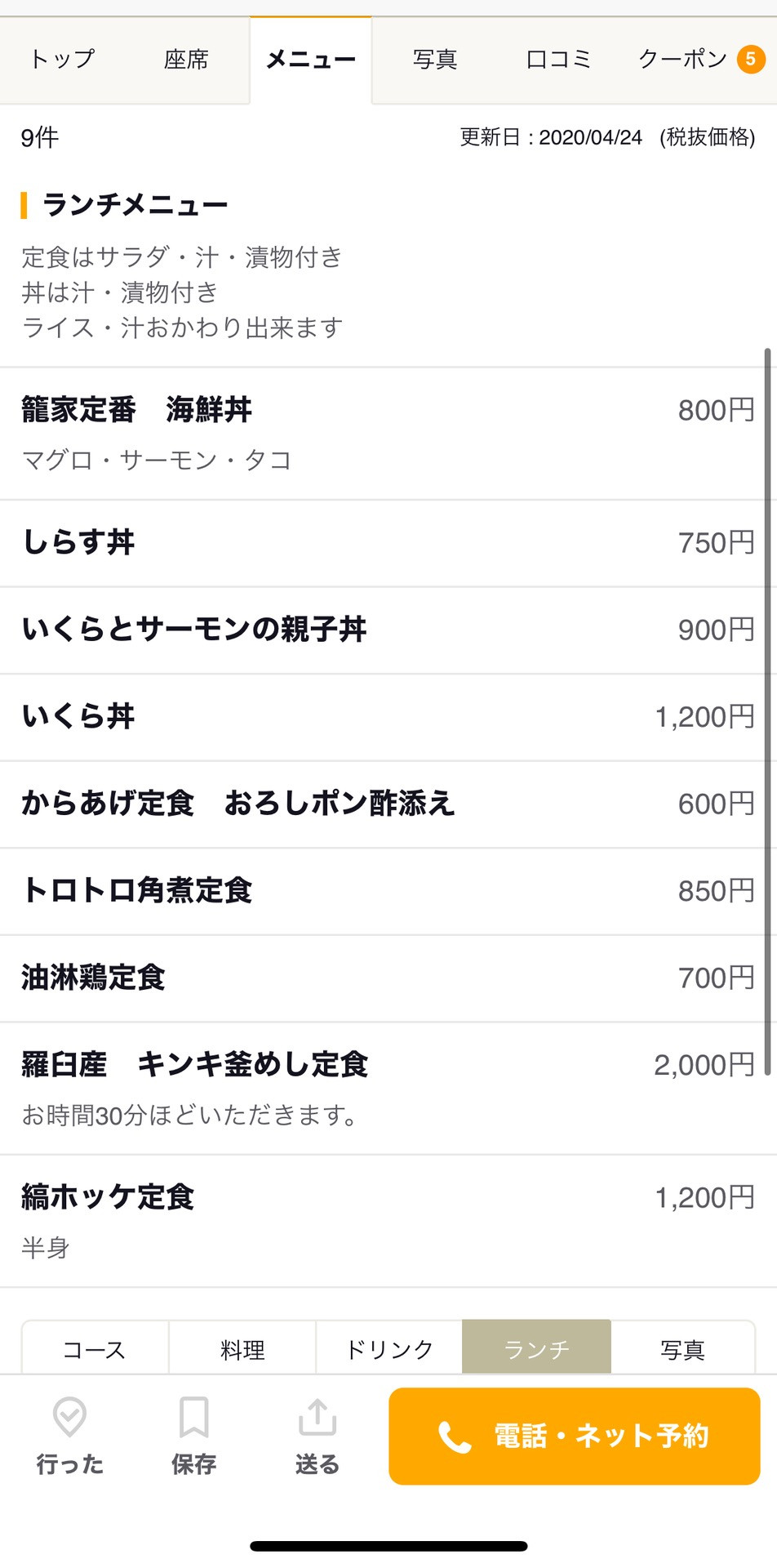Show the コース menu section
The width and height of the screenshot is (777, 1568).
pos(95,1349)
